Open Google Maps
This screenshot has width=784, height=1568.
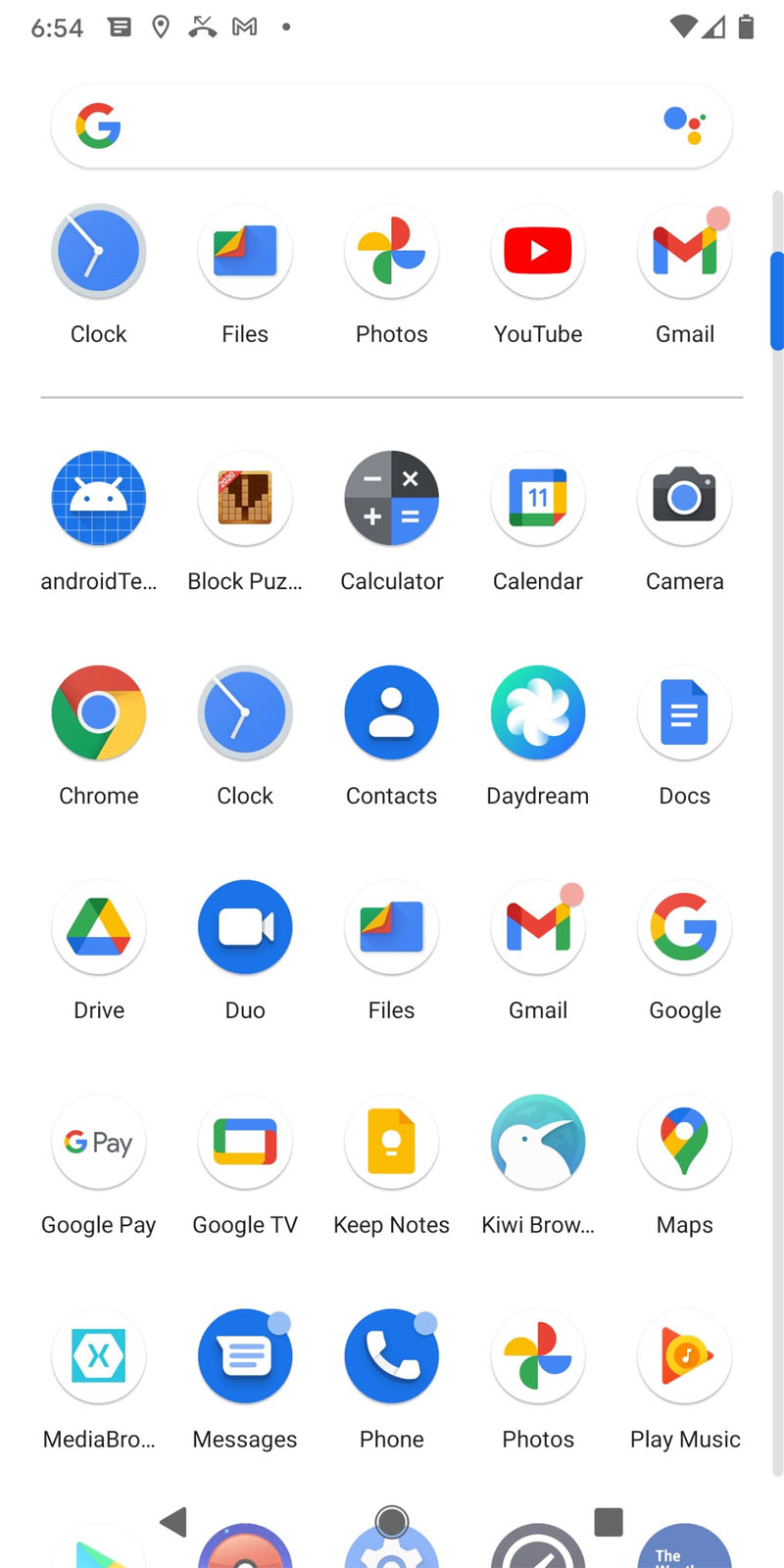click(x=684, y=1142)
